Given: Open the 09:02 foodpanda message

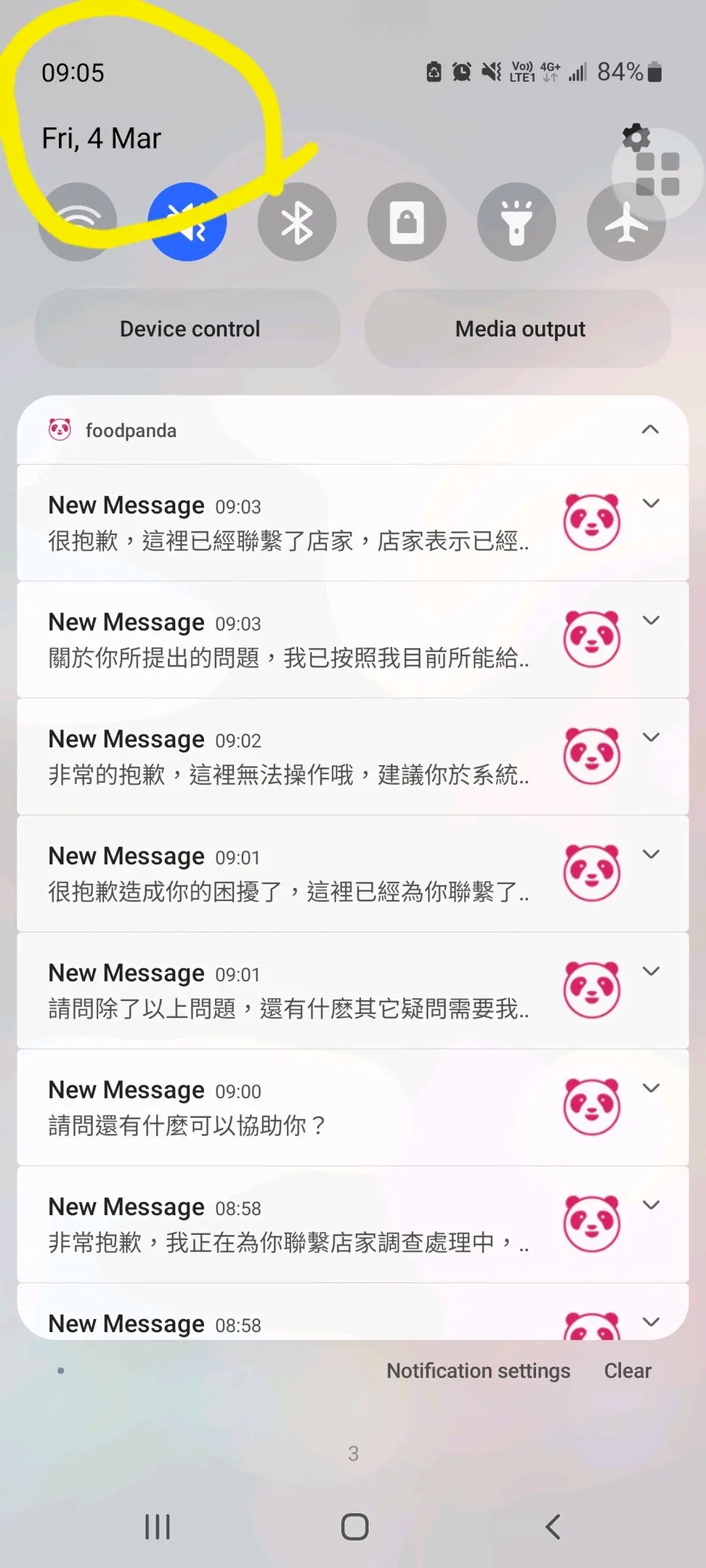Looking at the screenshot, I should [288, 758].
